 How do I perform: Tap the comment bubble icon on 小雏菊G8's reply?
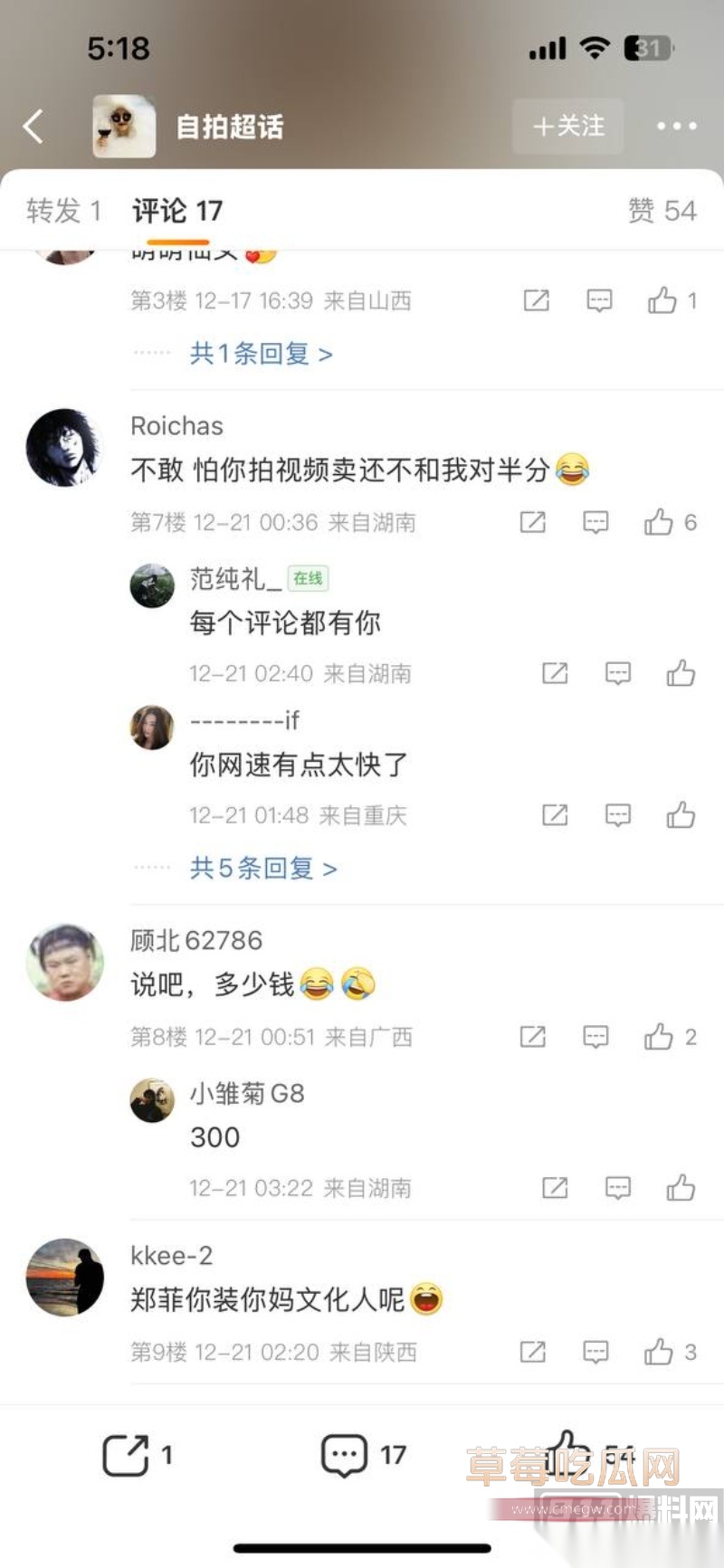click(617, 1188)
